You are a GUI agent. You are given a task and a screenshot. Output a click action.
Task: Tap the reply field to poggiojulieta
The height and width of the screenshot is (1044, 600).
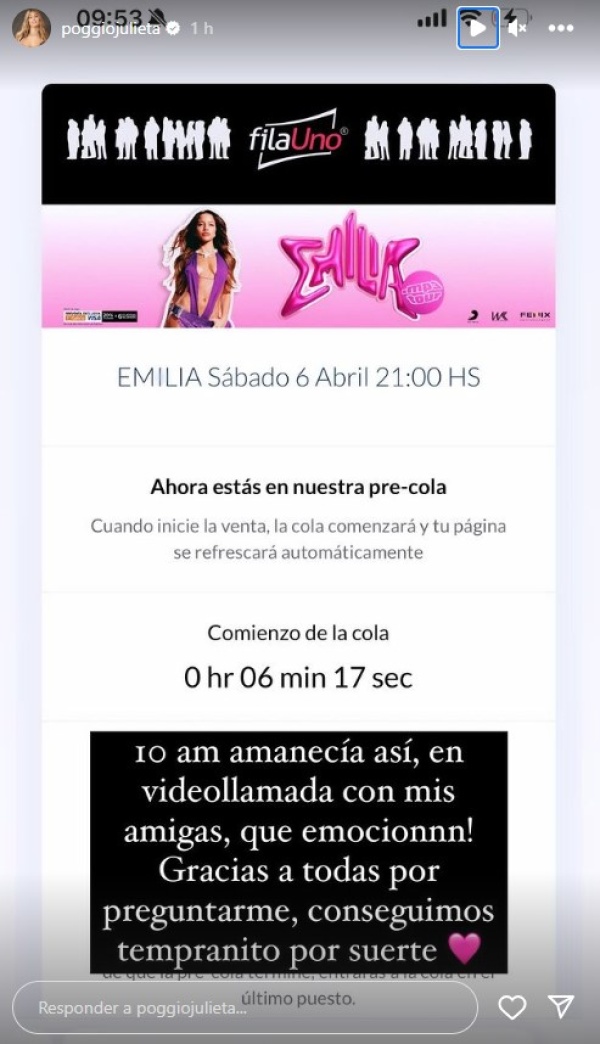pos(244,1008)
